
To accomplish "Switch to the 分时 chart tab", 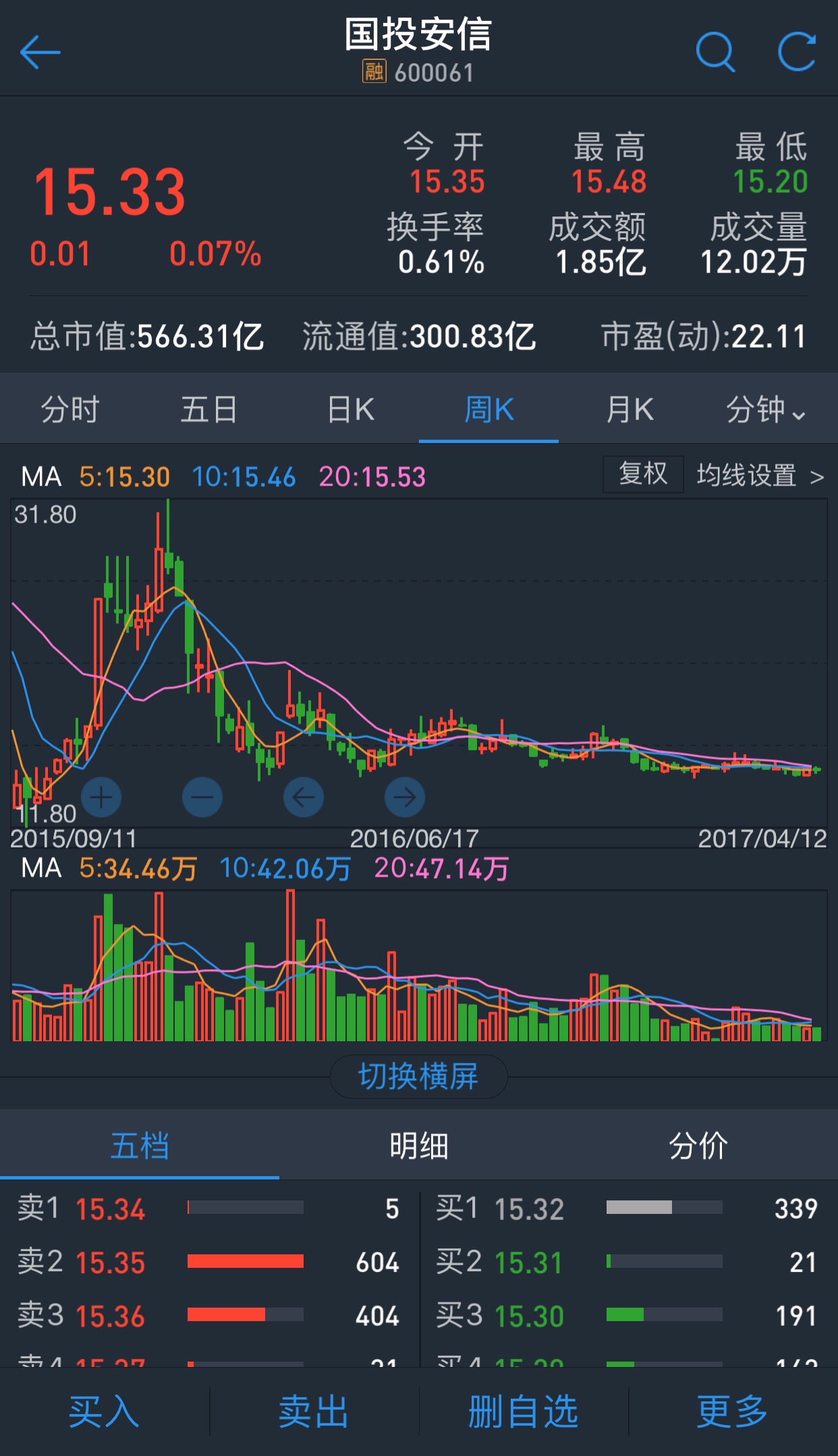I will (70, 409).
